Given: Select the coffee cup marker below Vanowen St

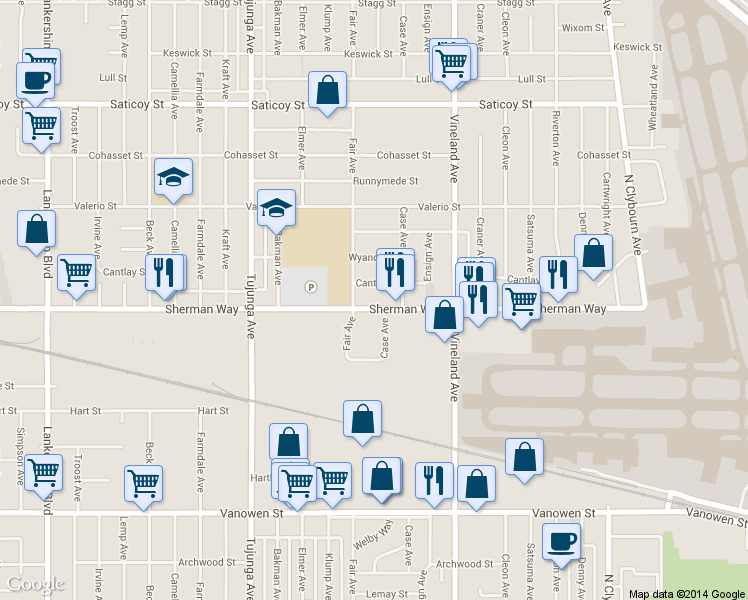Looking at the screenshot, I should pyautogui.click(x=561, y=542).
